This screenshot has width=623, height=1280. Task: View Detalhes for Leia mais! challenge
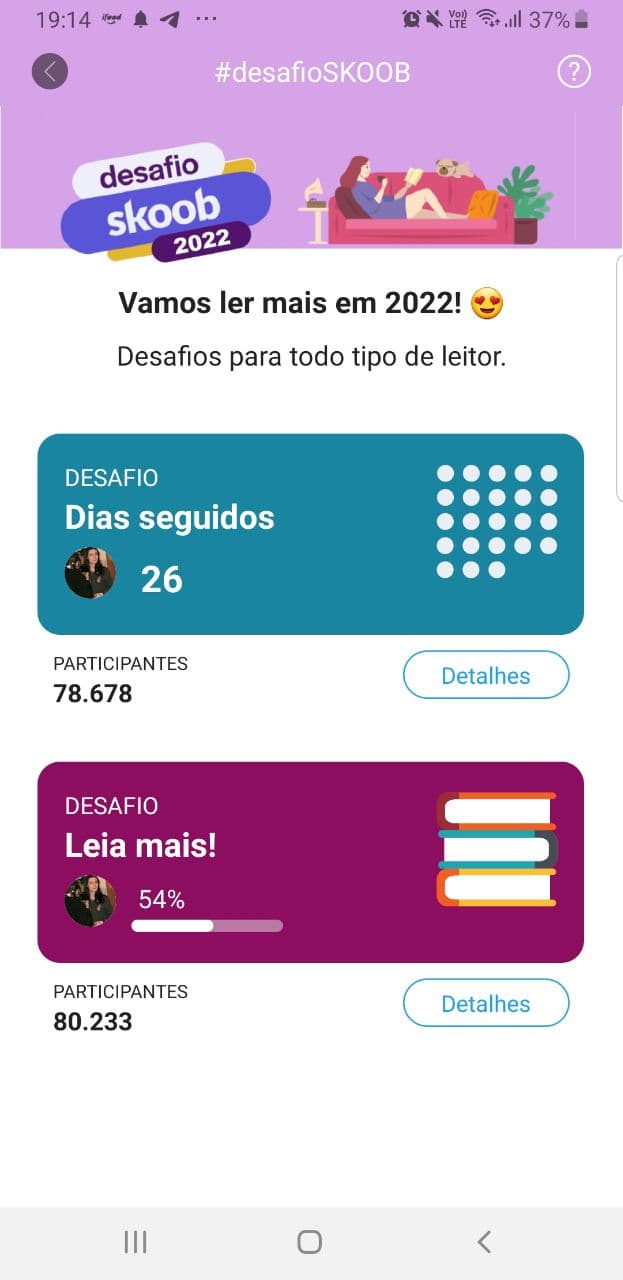(x=486, y=1004)
